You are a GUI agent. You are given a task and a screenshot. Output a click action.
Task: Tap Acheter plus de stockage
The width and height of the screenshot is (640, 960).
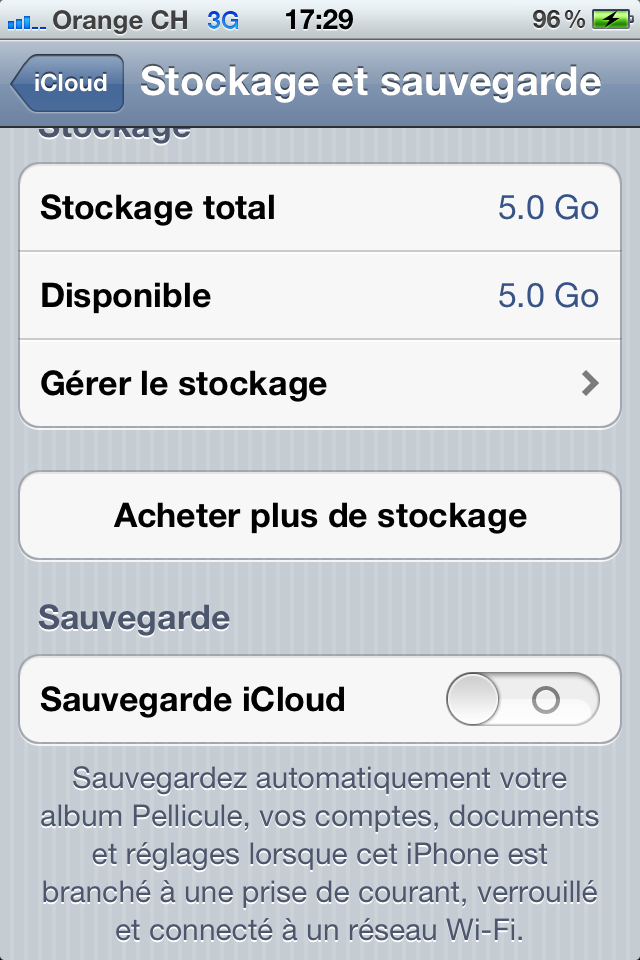click(320, 516)
